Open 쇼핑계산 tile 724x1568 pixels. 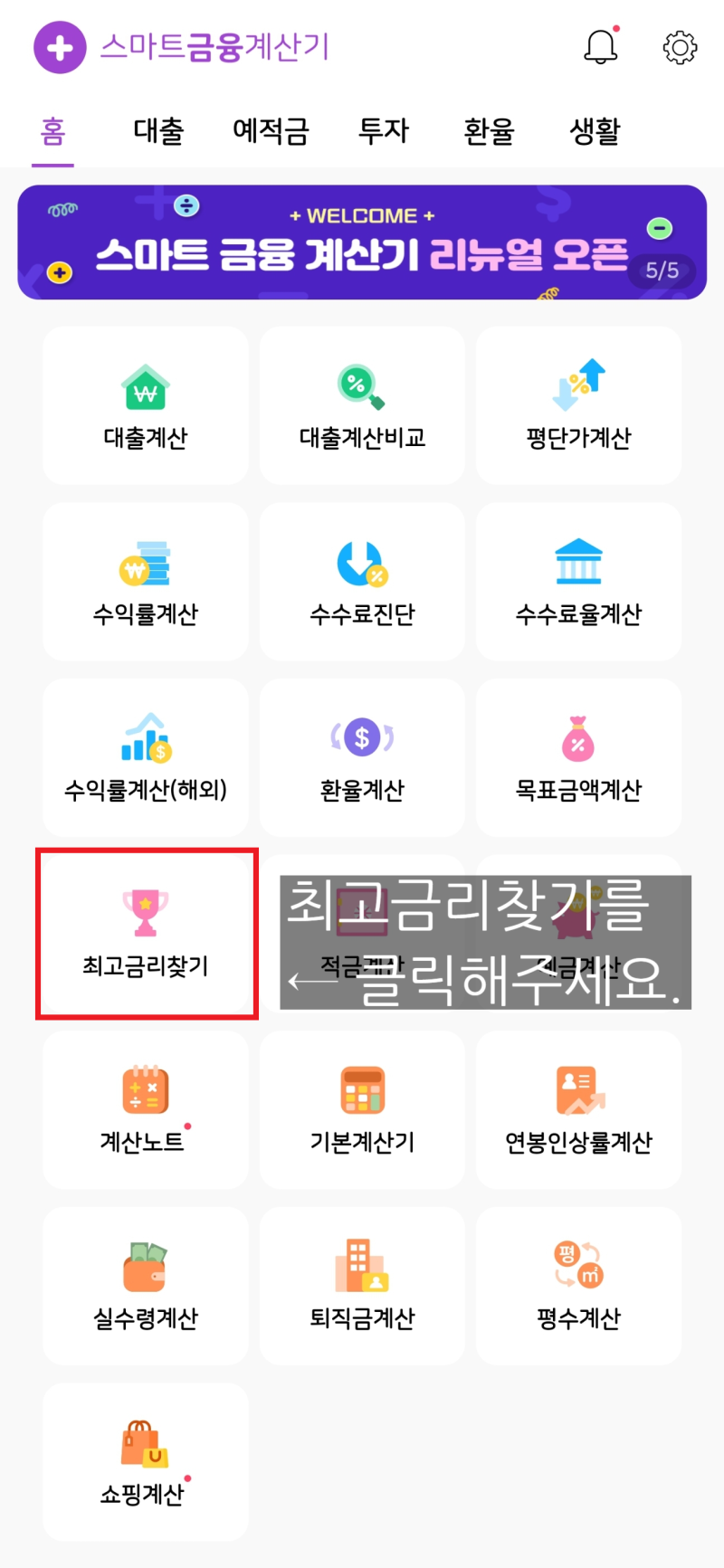(x=146, y=1462)
